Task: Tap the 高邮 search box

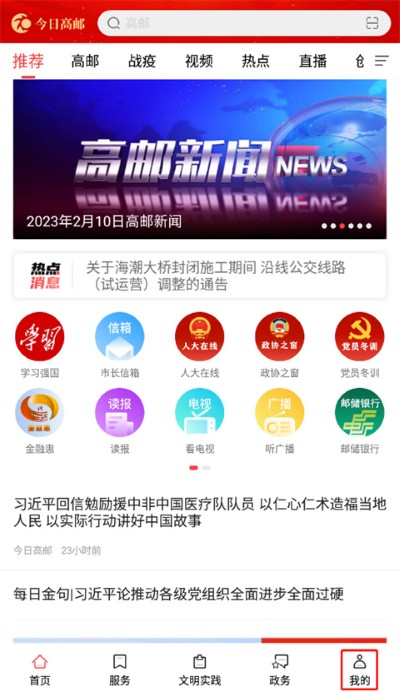Action: [244, 23]
